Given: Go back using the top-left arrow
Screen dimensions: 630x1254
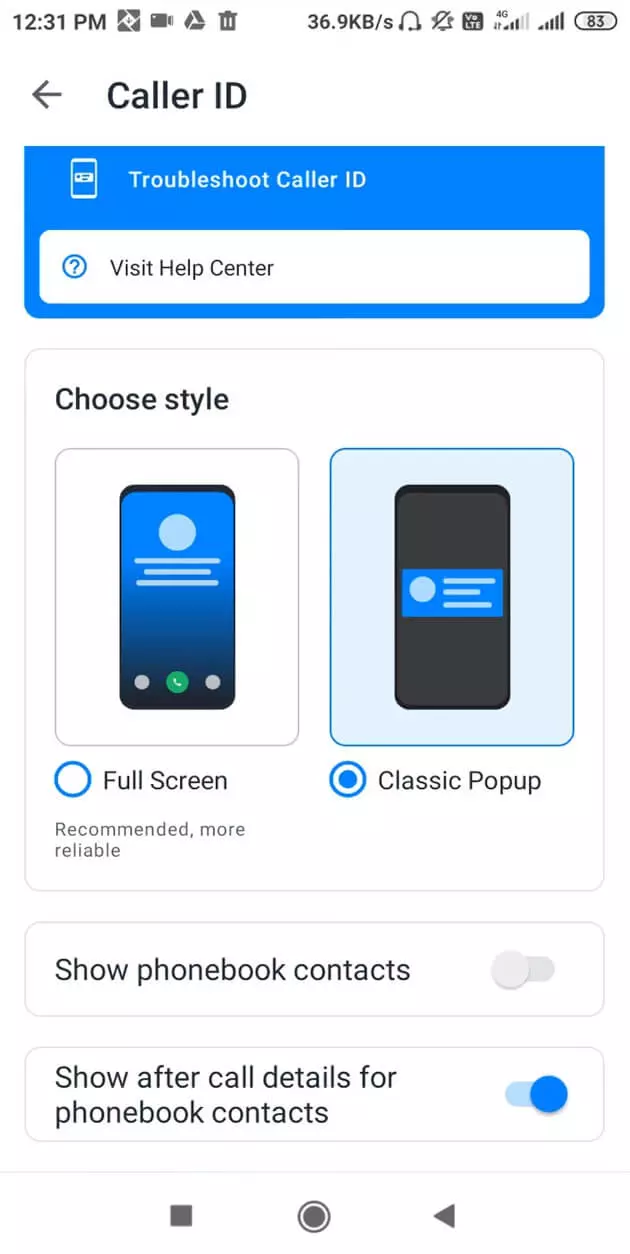Looking at the screenshot, I should coord(47,95).
